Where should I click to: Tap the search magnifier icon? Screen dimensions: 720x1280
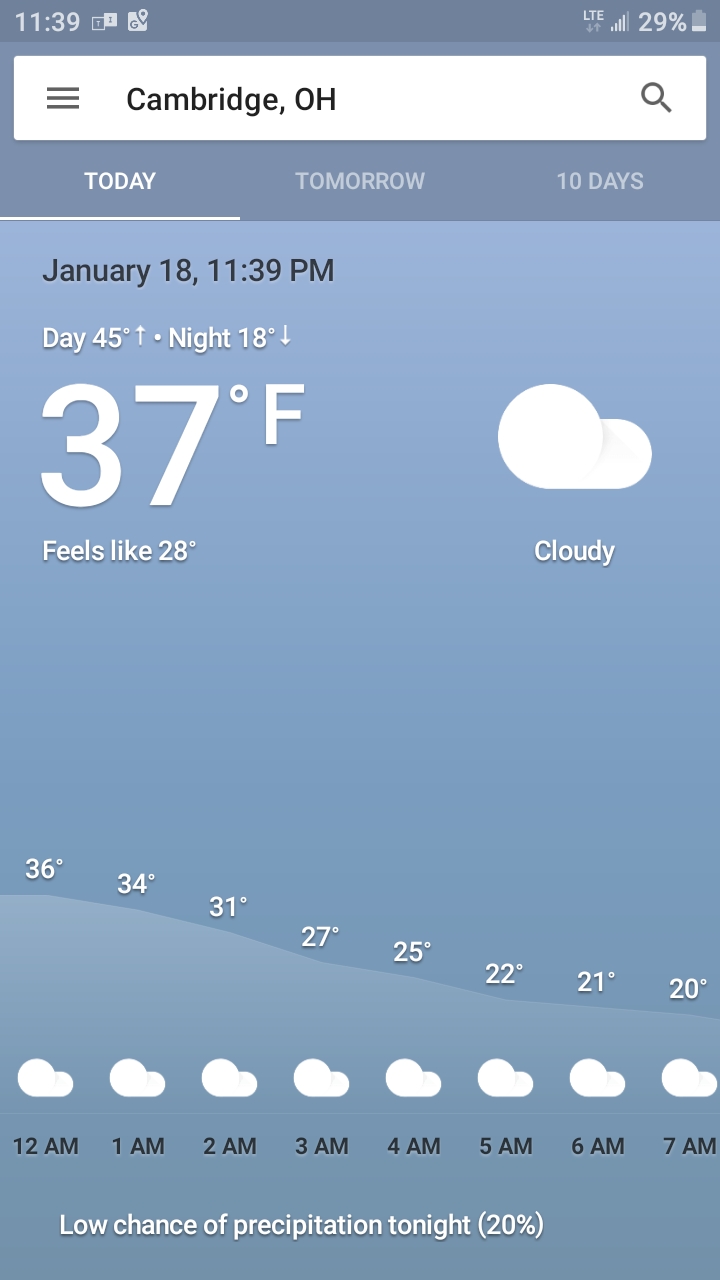click(x=656, y=98)
